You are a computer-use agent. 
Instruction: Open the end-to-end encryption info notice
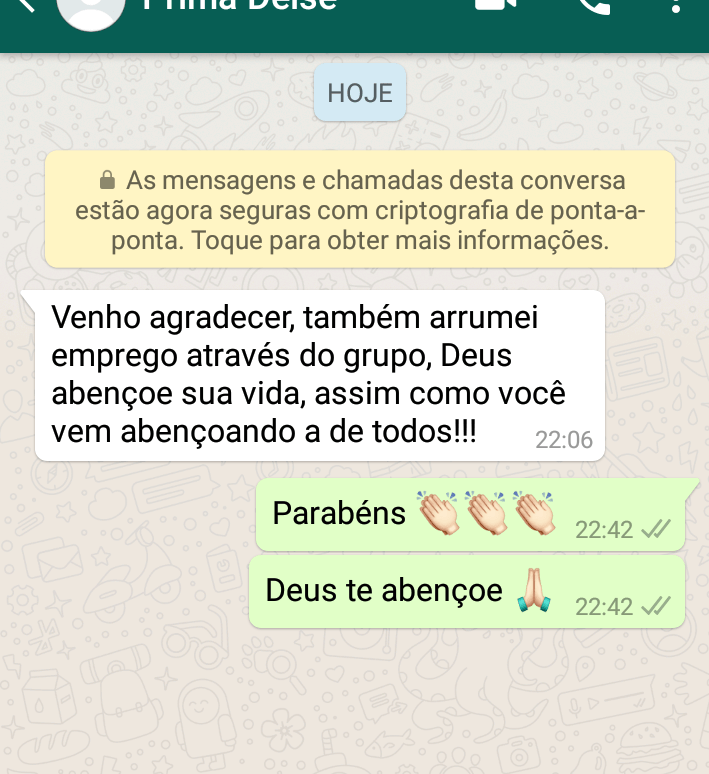360,210
